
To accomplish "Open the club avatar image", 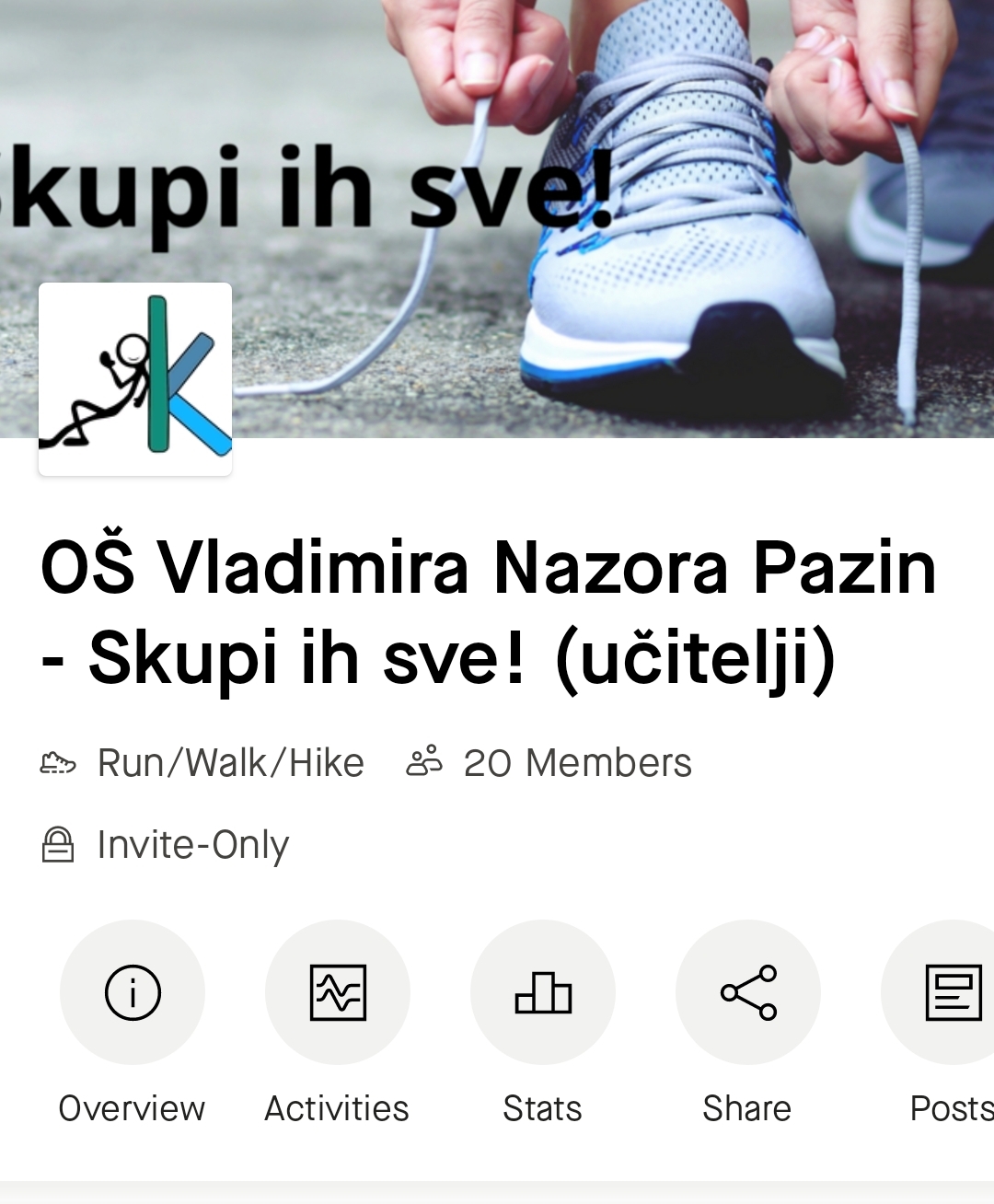I will pos(135,379).
